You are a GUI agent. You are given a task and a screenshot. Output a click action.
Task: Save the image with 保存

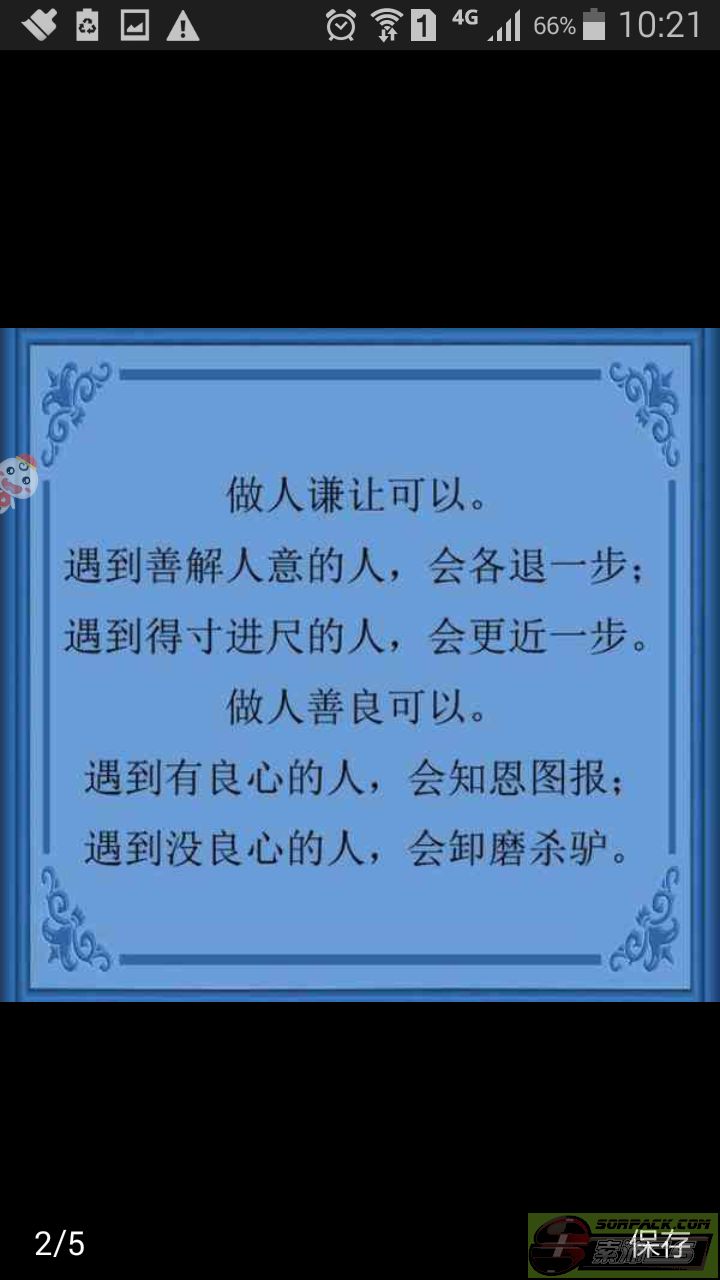point(659,1245)
